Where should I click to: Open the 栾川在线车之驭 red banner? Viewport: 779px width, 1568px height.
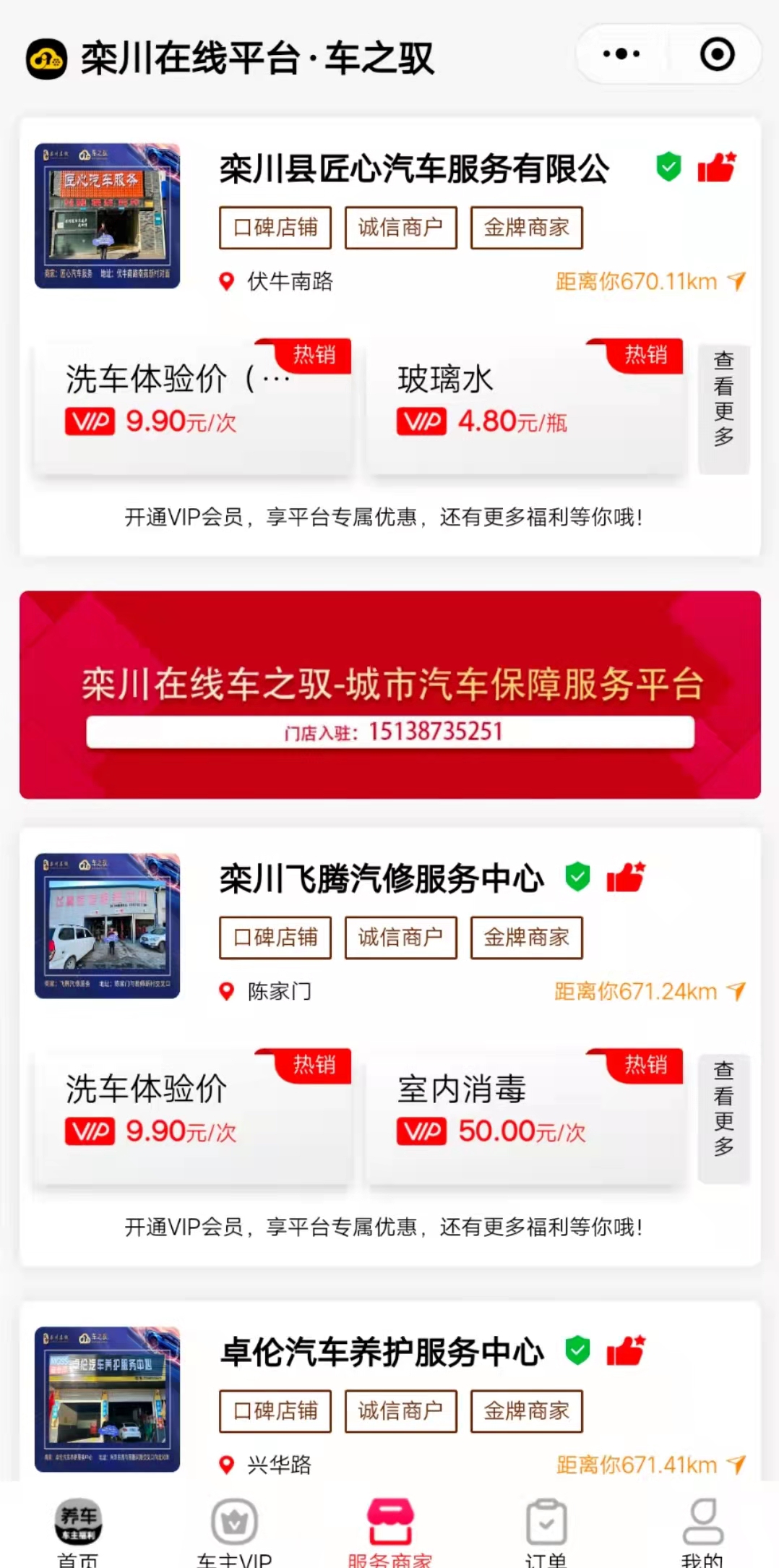pyautogui.click(x=389, y=694)
